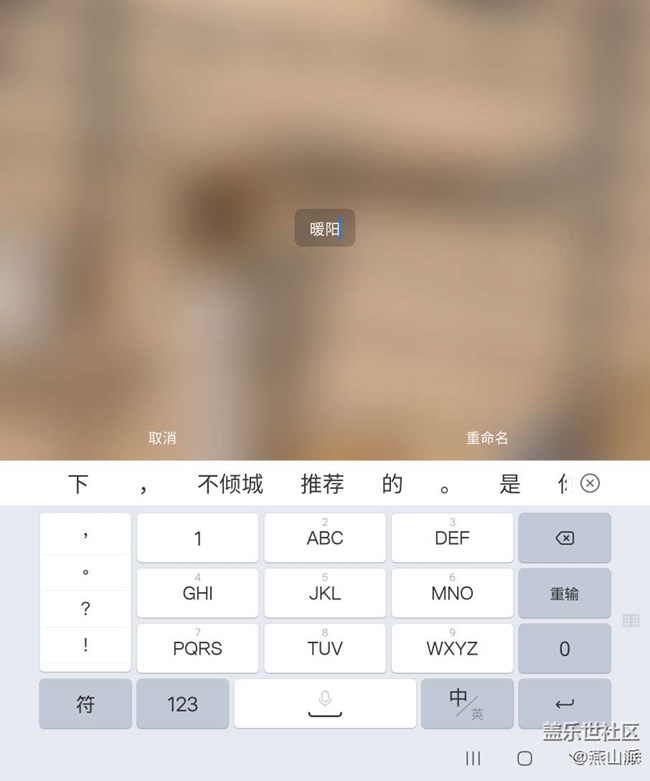Viewport: 650px width, 781px height.
Task: Tap the DEF key
Action: click(452, 538)
